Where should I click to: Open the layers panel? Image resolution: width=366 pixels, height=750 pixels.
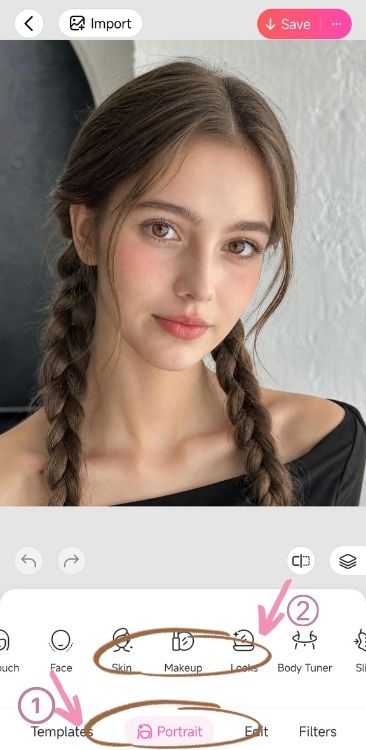(x=348, y=561)
